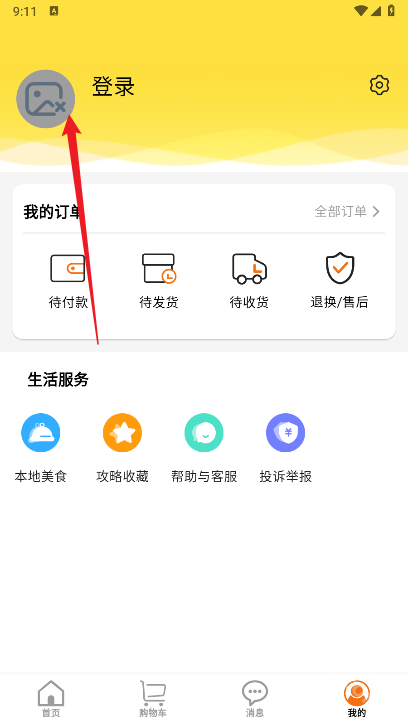Open 待付款 pending payment orders

tap(68, 281)
